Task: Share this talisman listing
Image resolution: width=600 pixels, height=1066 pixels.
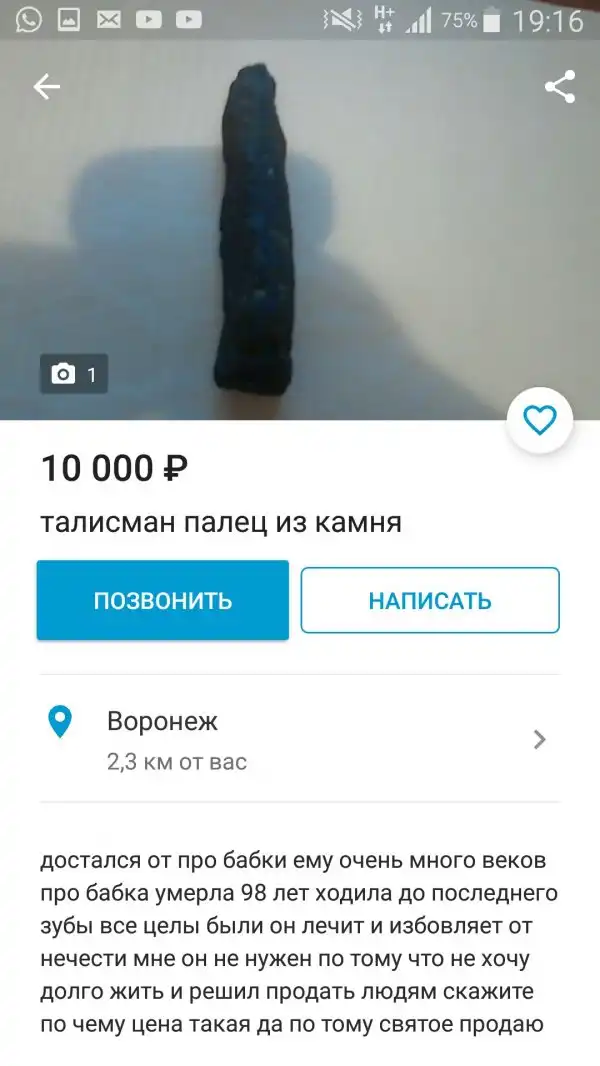Action: [560, 87]
